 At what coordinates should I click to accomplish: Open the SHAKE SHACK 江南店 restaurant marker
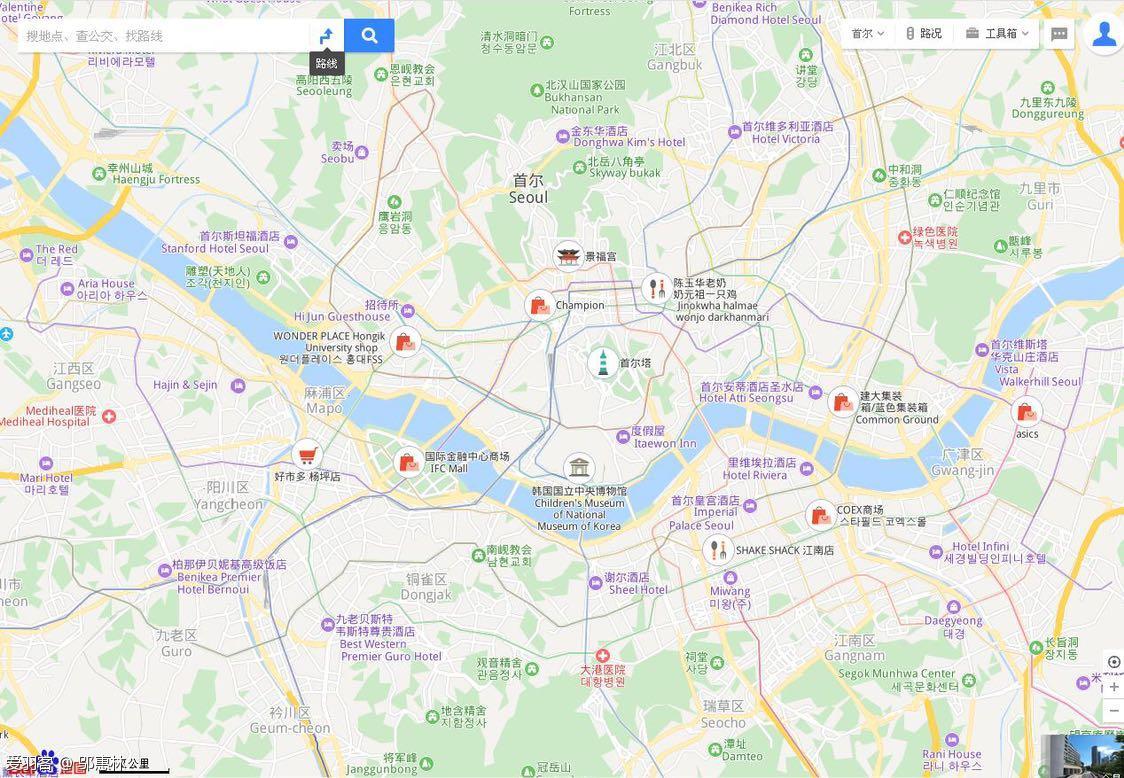718,550
